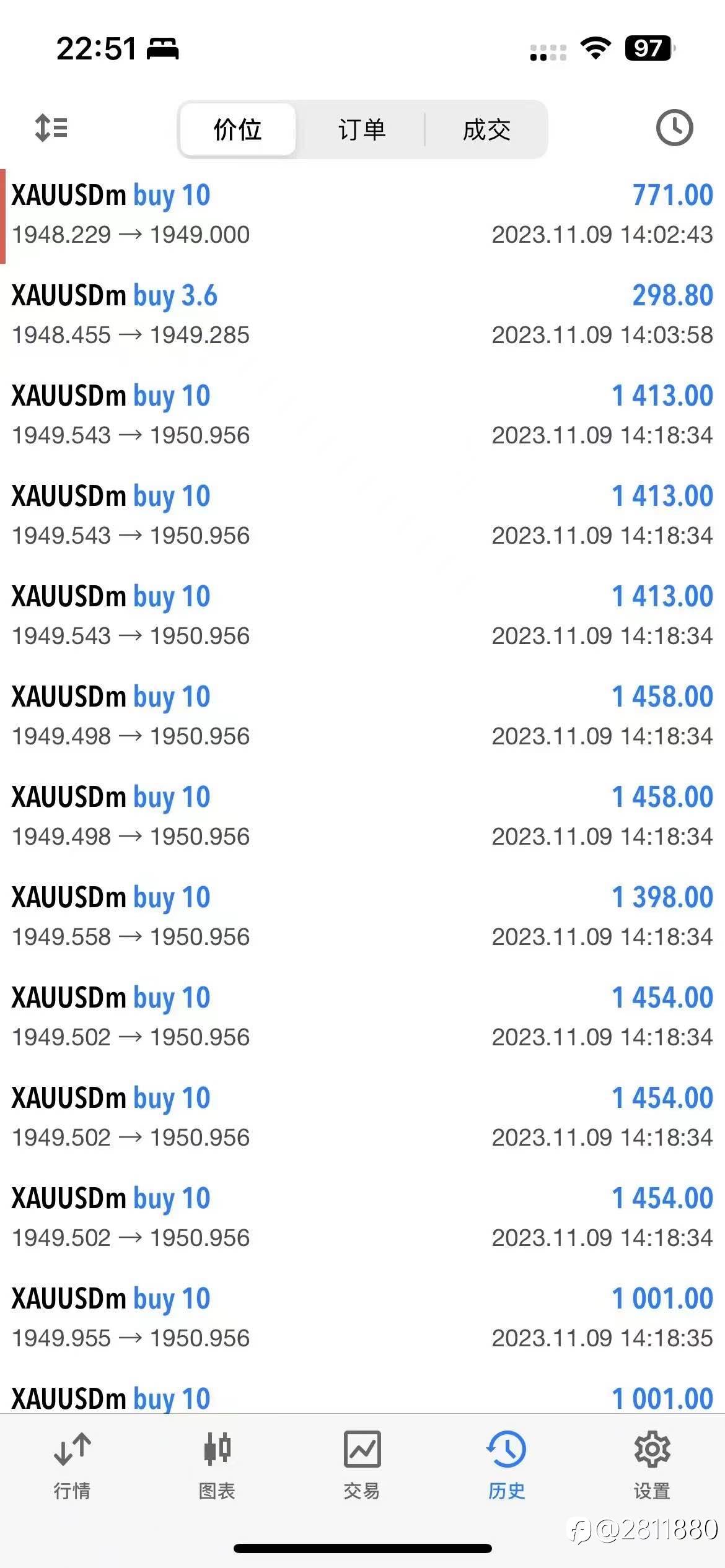
Task: Open the 771.00 profit trade row
Action: point(362,215)
